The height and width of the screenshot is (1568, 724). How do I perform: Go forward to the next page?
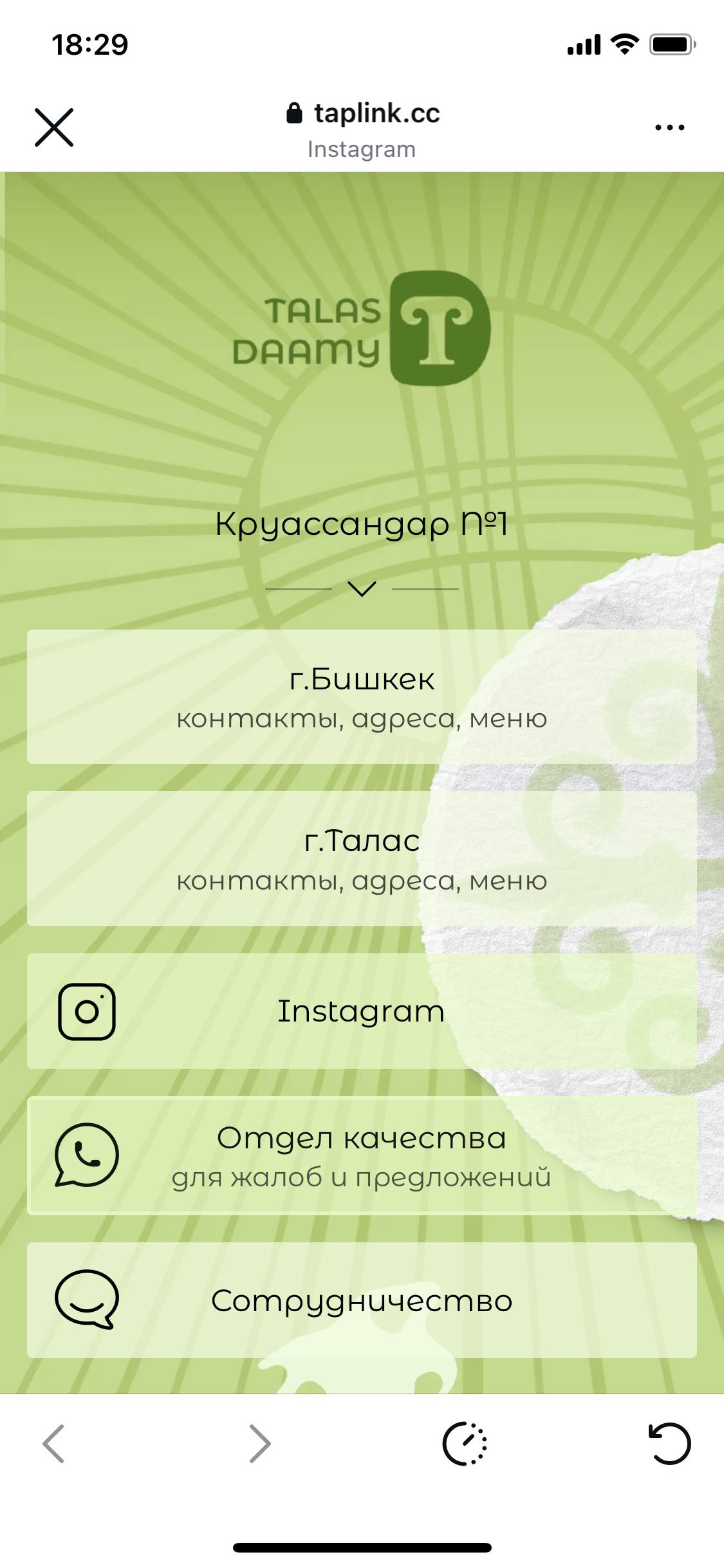coord(259,1444)
